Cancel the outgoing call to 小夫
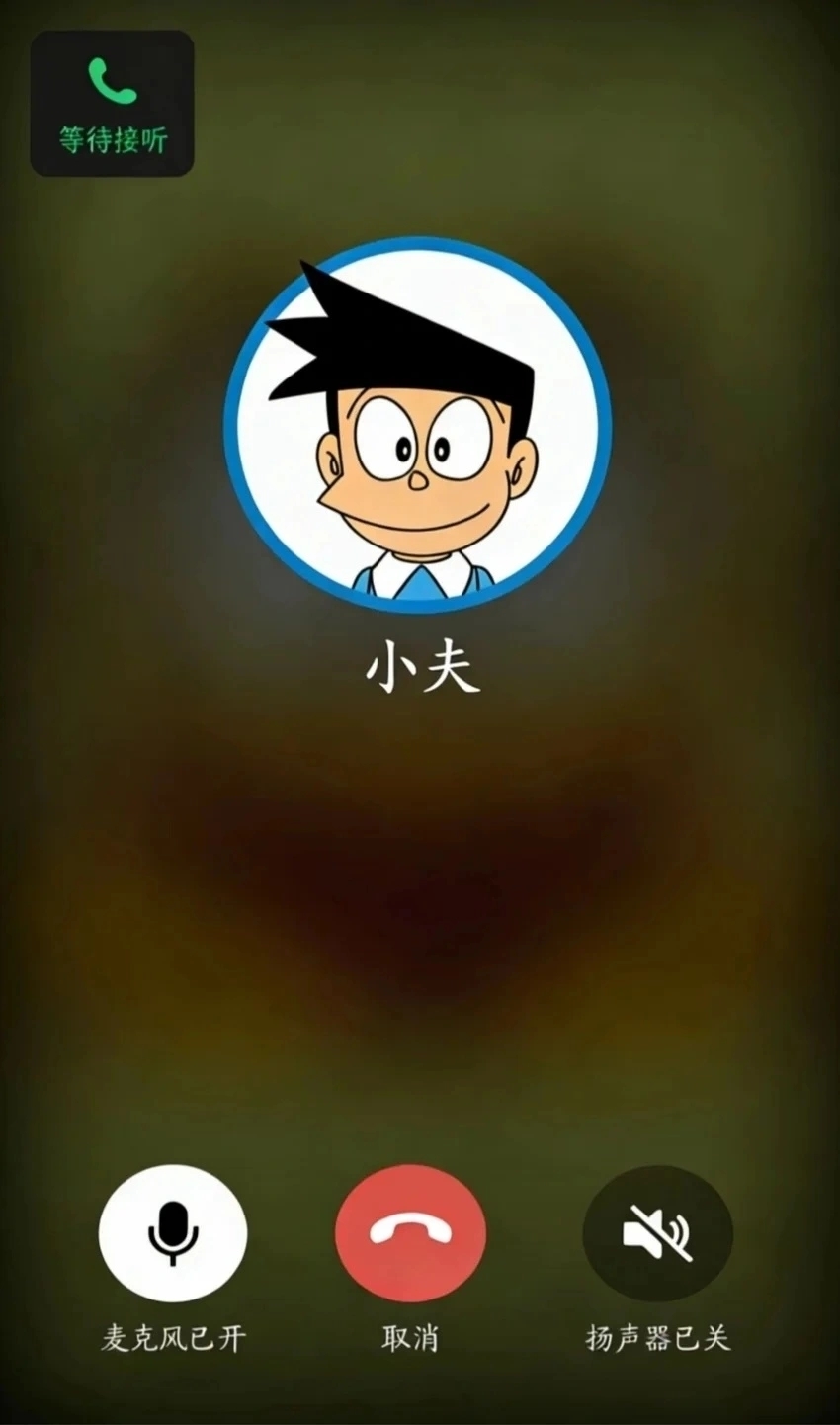 (x=410, y=1232)
